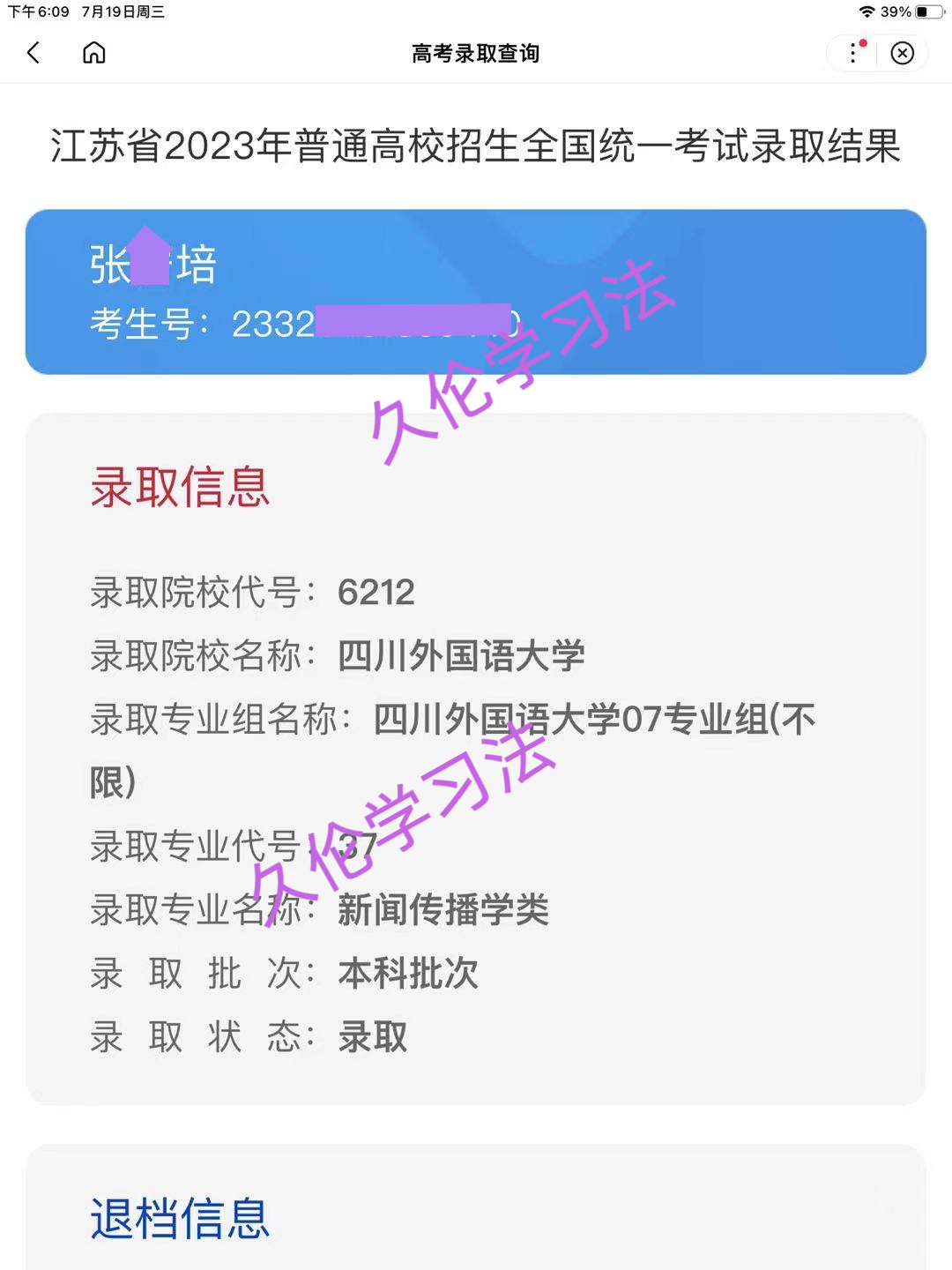The image size is (952, 1270).
Task: Open the mini program options menu
Action: (x=853, y=53)
